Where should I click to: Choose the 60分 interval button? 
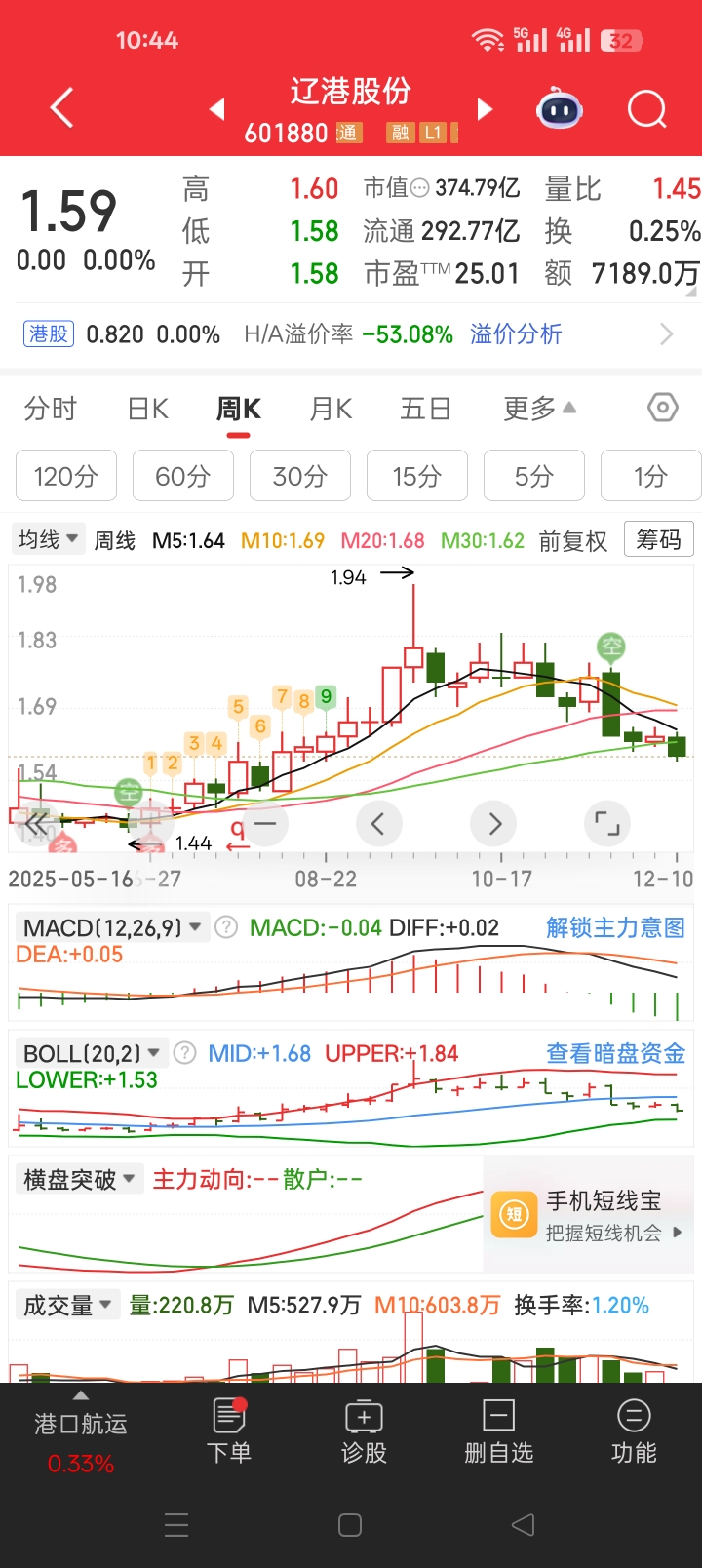183,476
